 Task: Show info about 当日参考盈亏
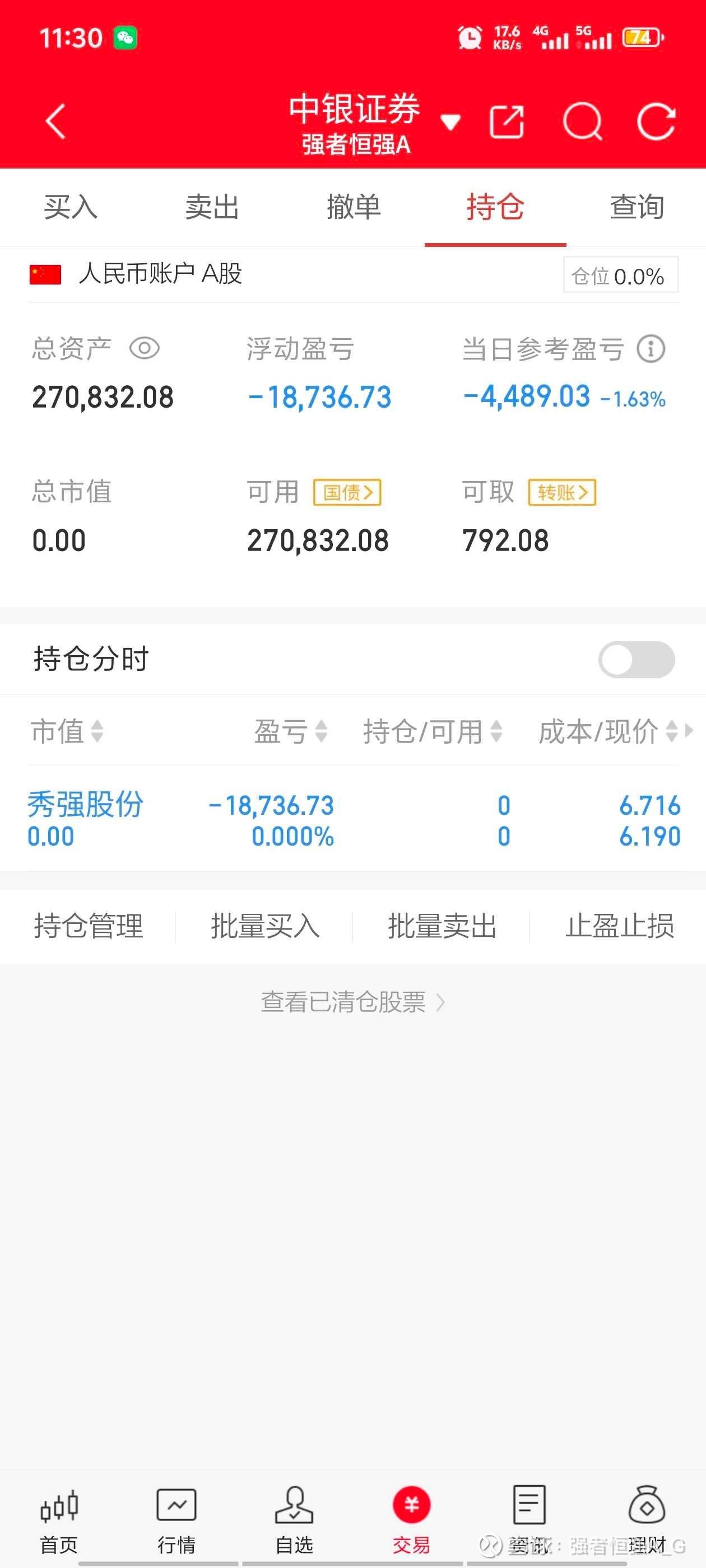pyautogui.click(x=651, y=349)
